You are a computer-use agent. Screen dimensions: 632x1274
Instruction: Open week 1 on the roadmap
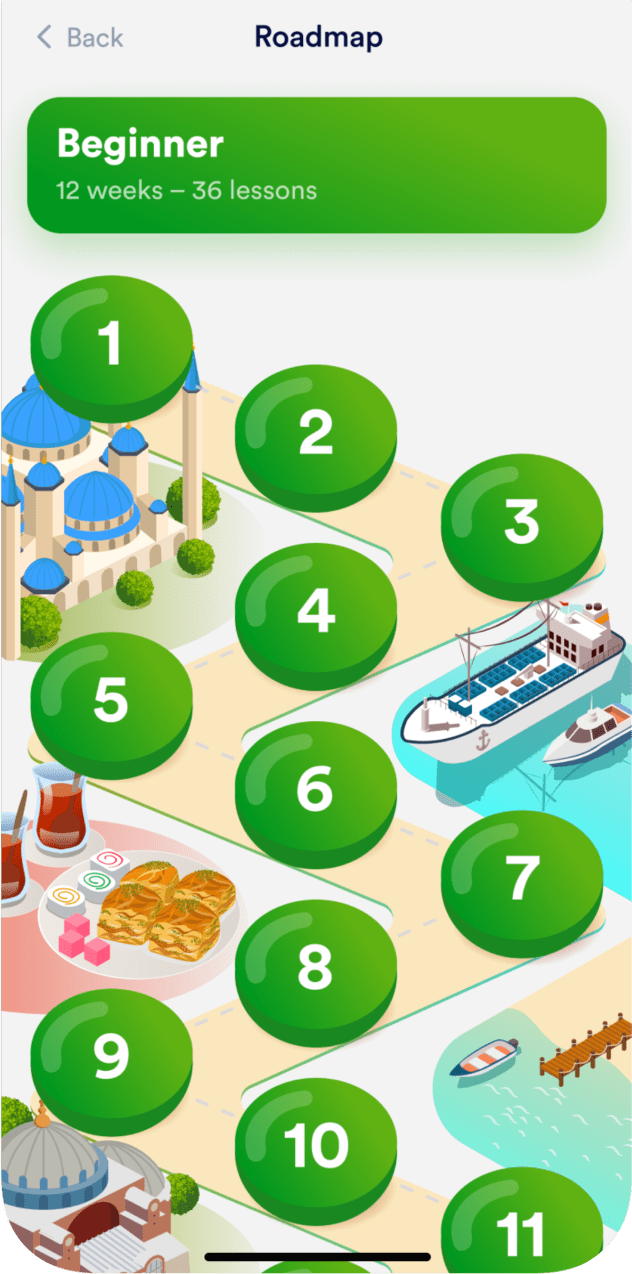(x=110, y=344)
